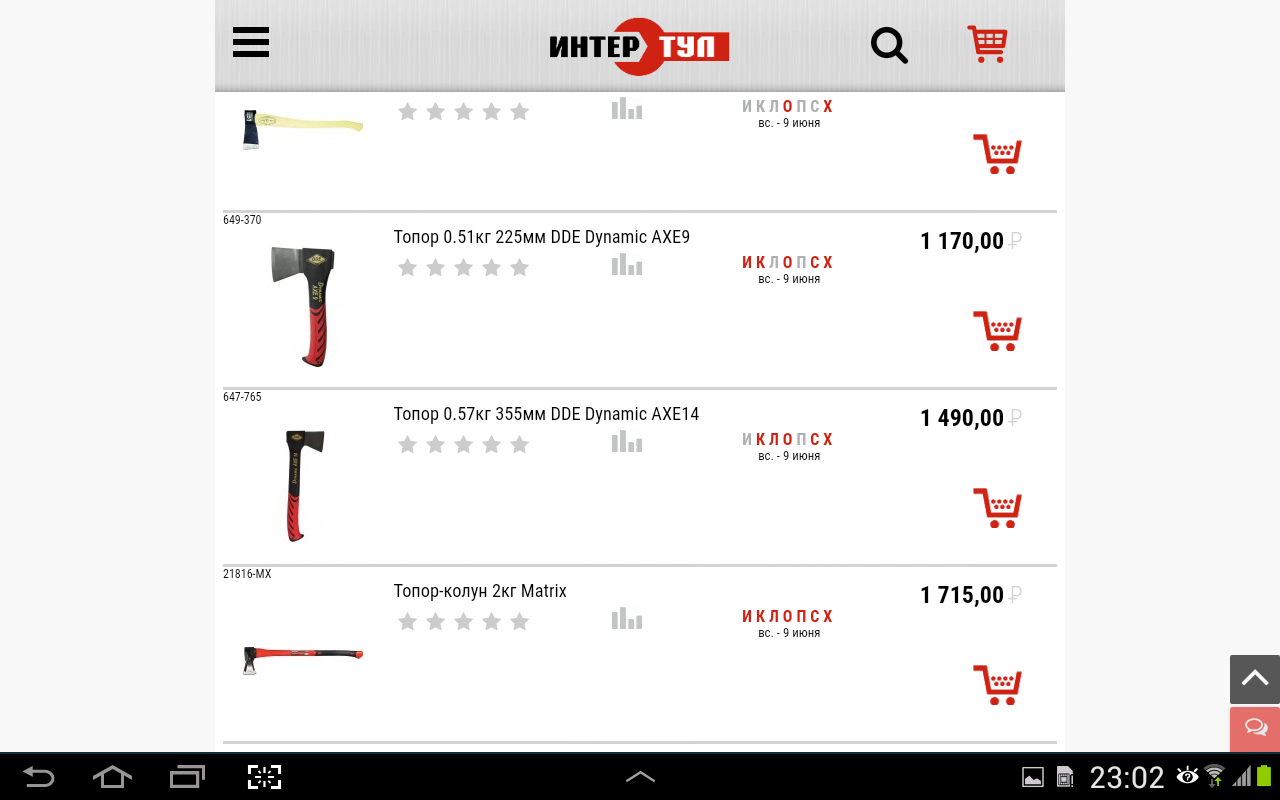1280x800 pixels.
Task: Open the search magnifier
Action: click(889, 45)
